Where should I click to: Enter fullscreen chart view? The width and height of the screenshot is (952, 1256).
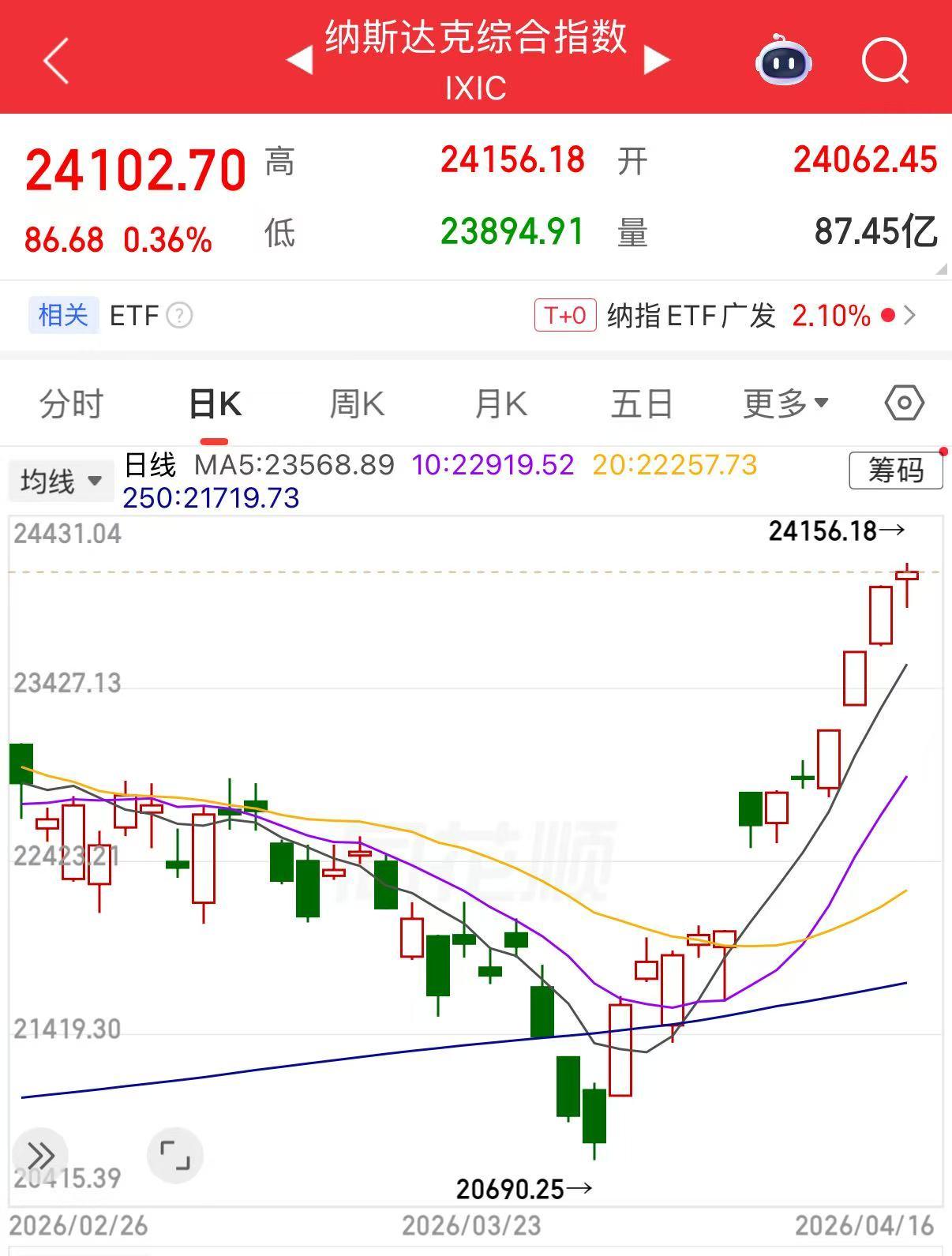tap(174, 1156)
